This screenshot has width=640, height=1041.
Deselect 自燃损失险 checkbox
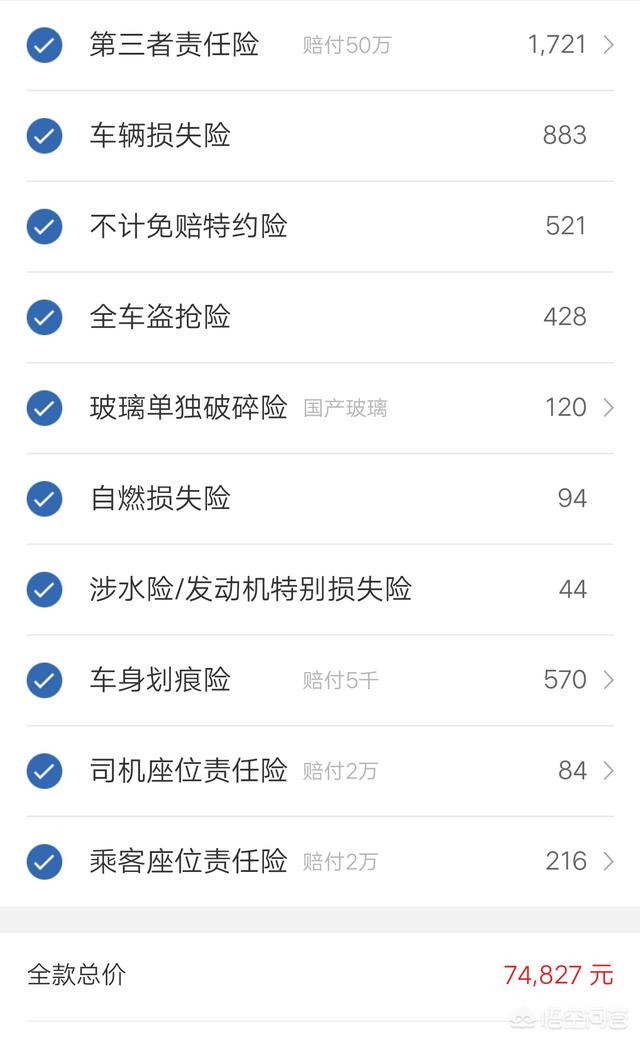pyautogui.click(x=44, y=499)
